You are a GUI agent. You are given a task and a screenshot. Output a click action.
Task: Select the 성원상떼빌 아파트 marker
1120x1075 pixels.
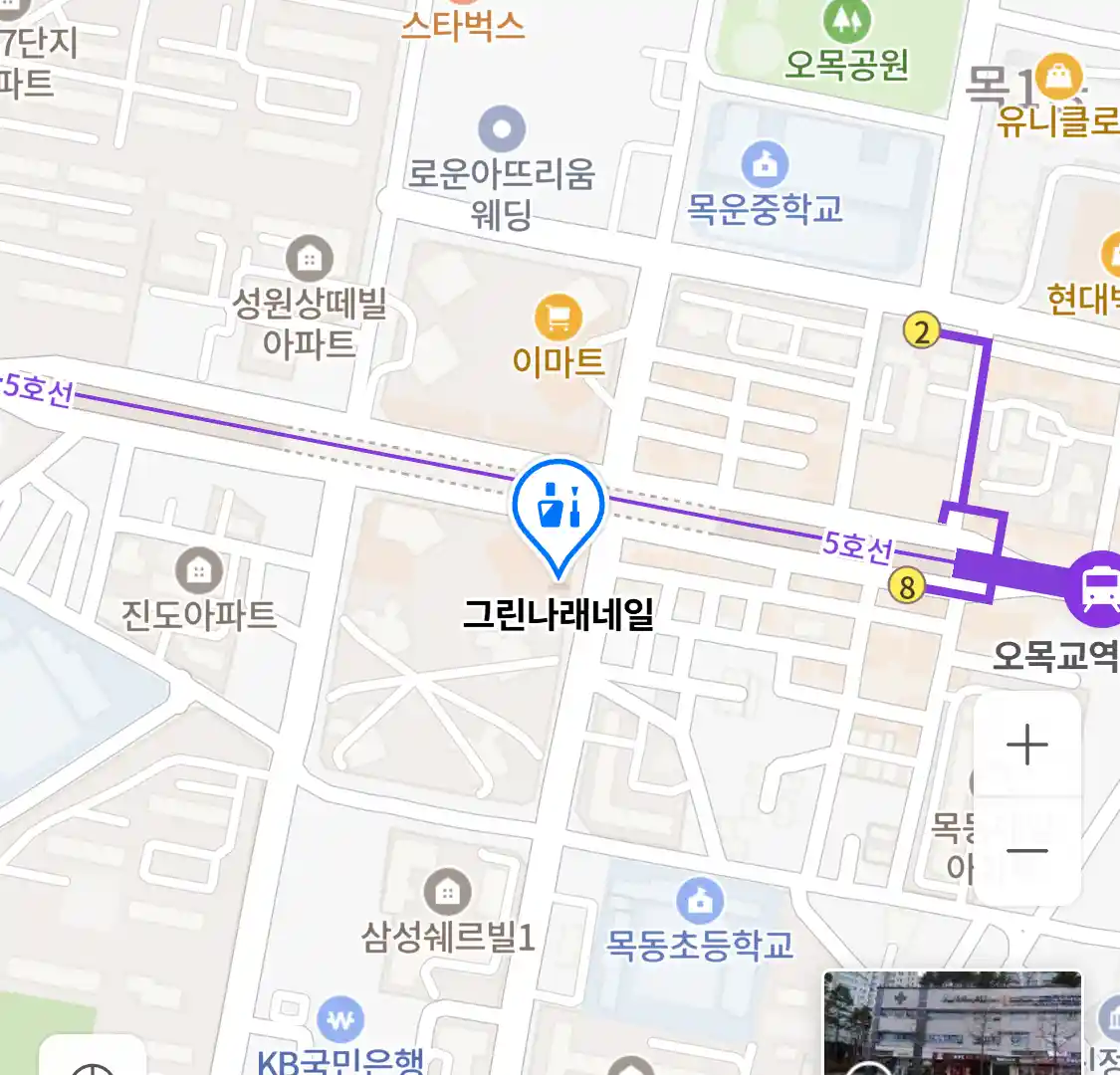tap(310, 260)
